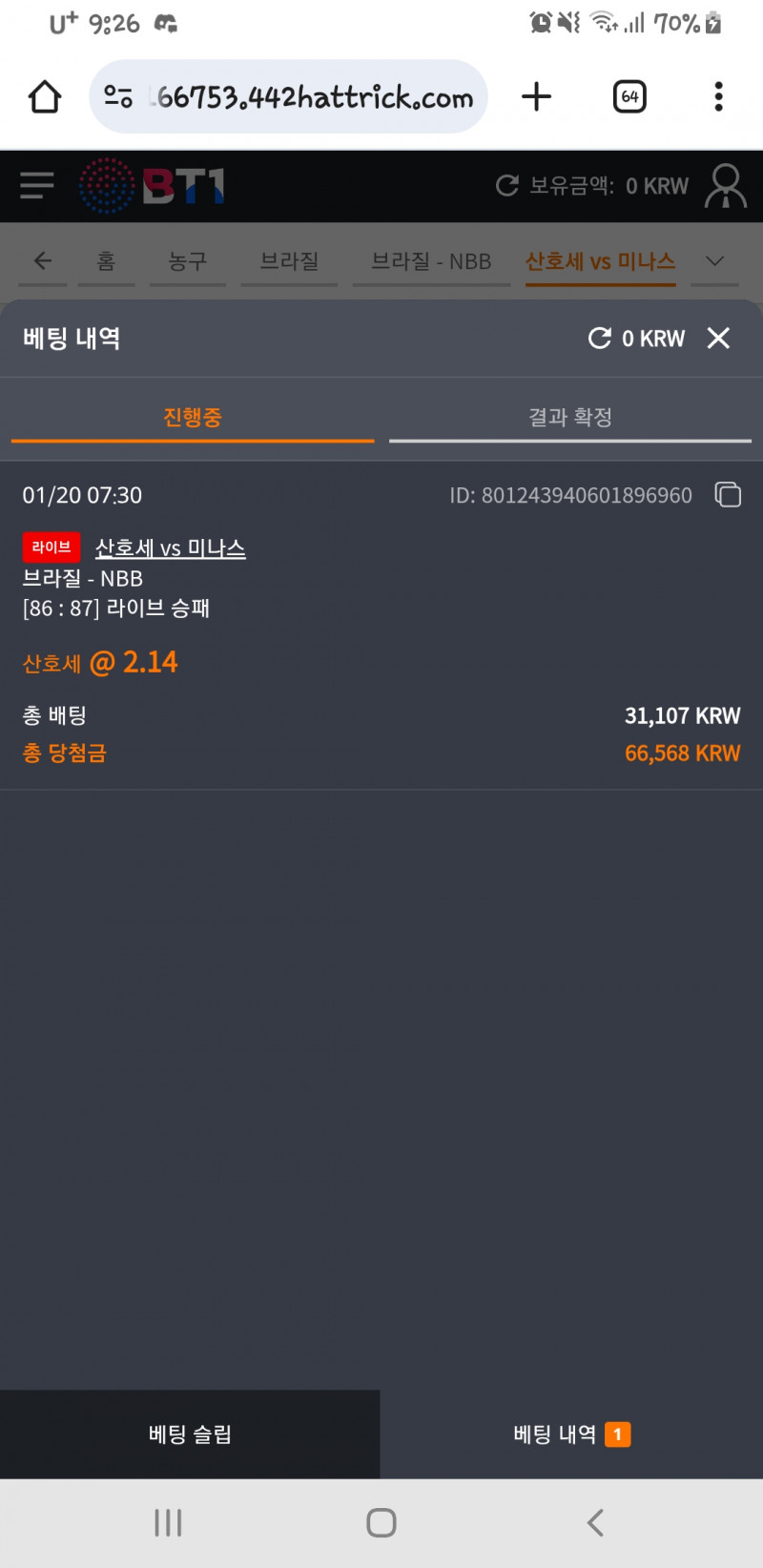This screenshot has height=1568, width=763.
Task: Open the user profile icon
Action: (725, 185)
